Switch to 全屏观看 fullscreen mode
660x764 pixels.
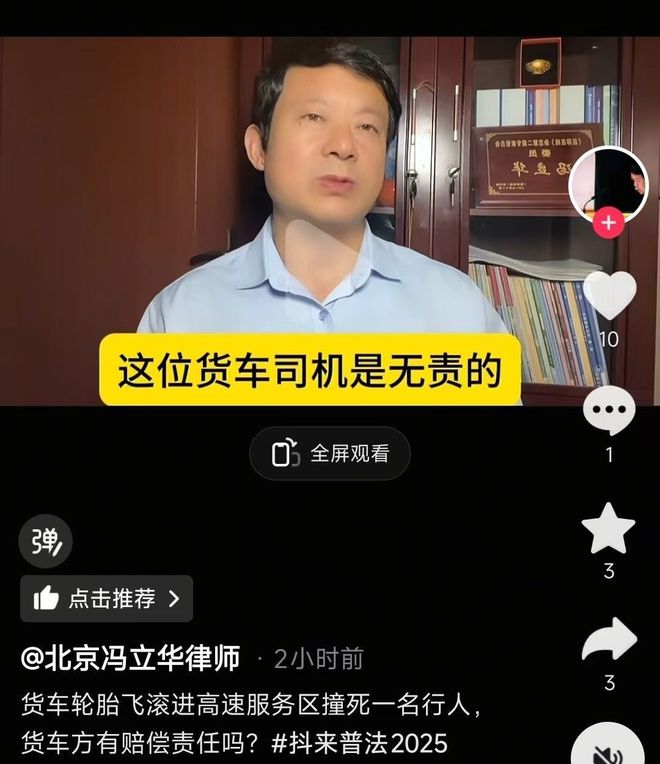tap(330, 453)
